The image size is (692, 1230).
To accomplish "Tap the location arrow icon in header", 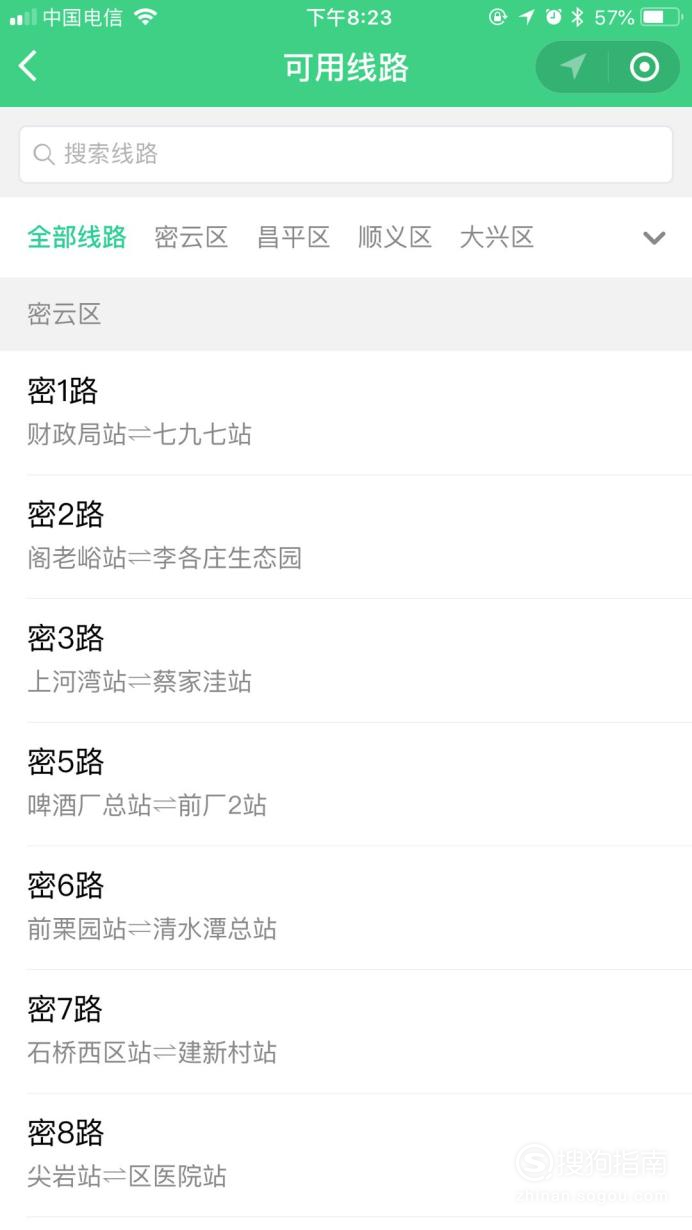I will [x=573, y=67].
